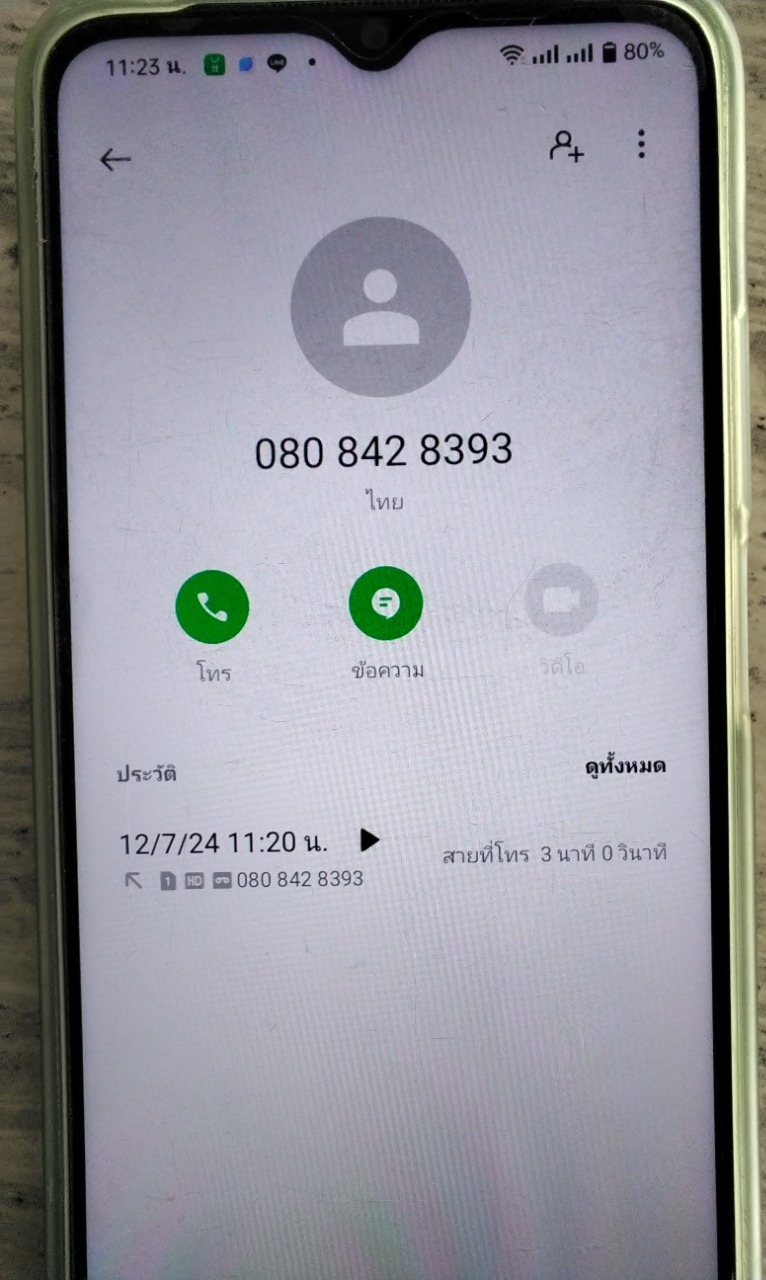The width and height of the screenshot is (766, 1280).
Task: Open the three-dot overflow menu
Action: click(x=641, y=145)
